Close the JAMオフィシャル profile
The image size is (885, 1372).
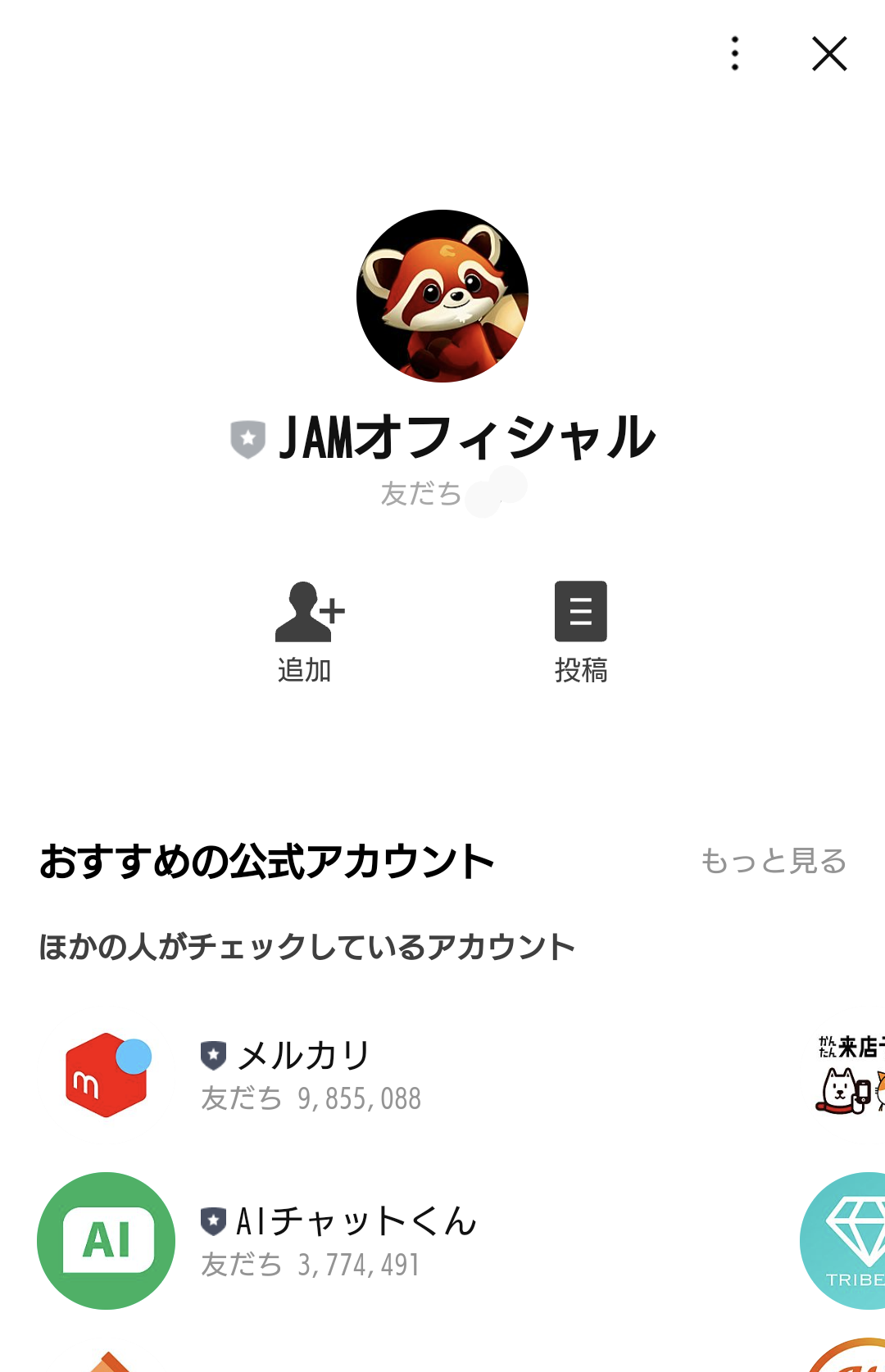[x=828, y=54]
